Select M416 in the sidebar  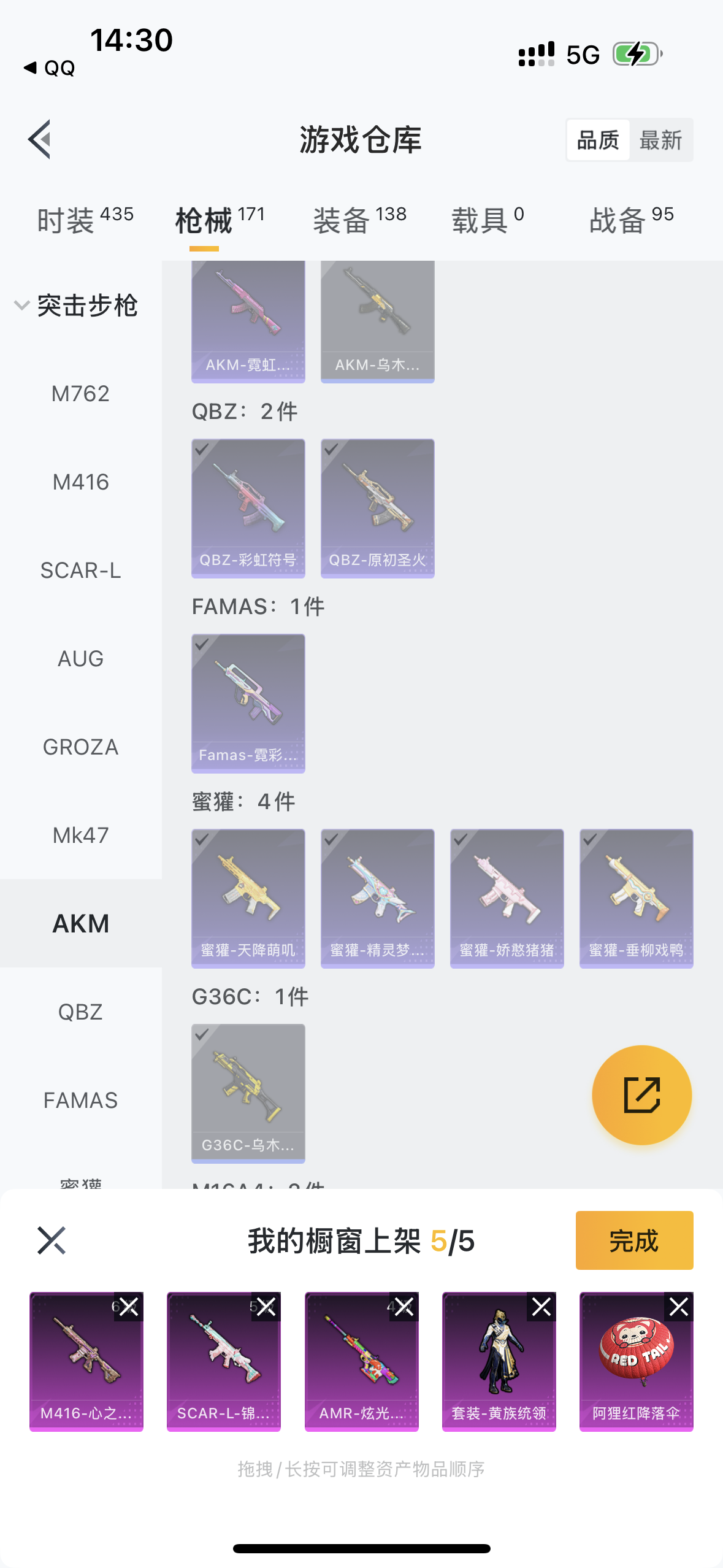click(80, 482)
